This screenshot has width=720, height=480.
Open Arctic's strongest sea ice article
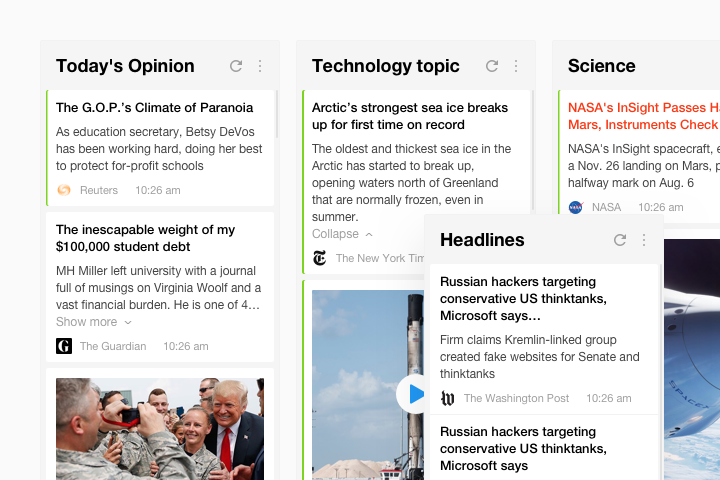pyautogui.click(x=410, y=116)
